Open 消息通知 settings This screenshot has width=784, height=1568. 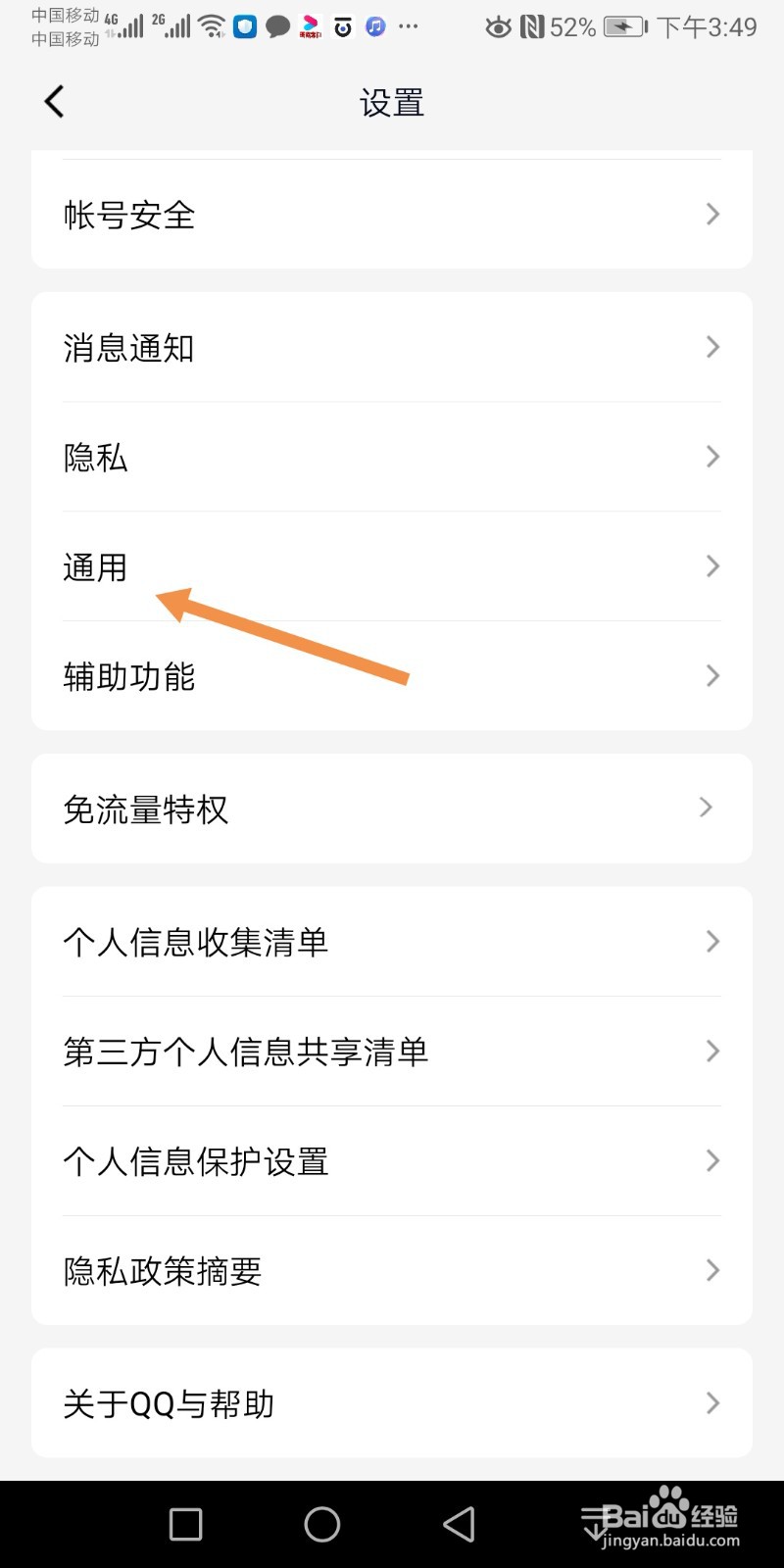click(130, 347)
